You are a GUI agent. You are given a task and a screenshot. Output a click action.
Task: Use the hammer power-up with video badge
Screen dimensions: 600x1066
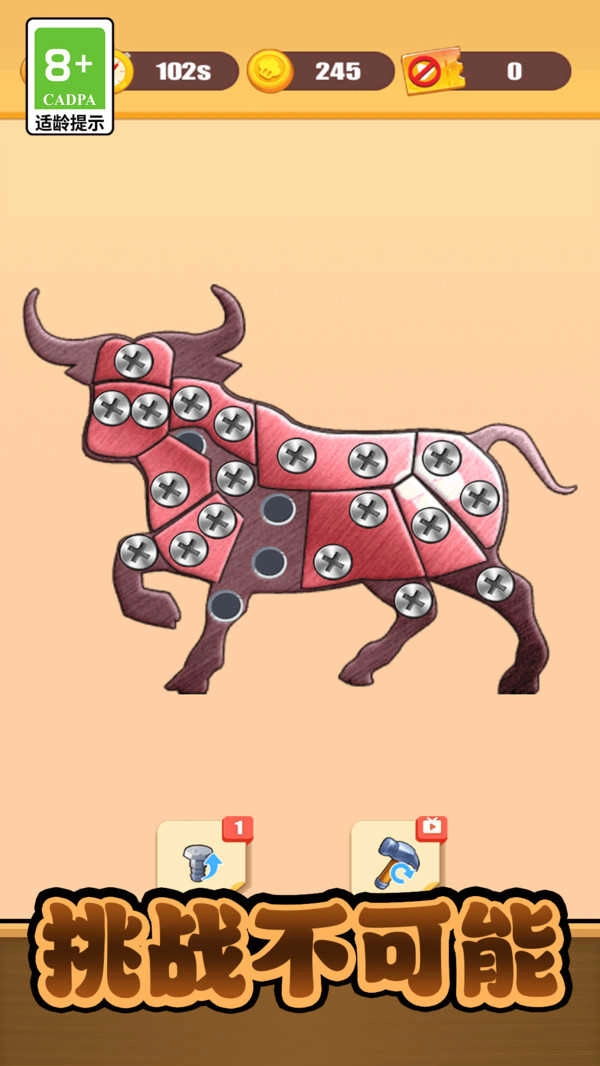pos(397,858)
